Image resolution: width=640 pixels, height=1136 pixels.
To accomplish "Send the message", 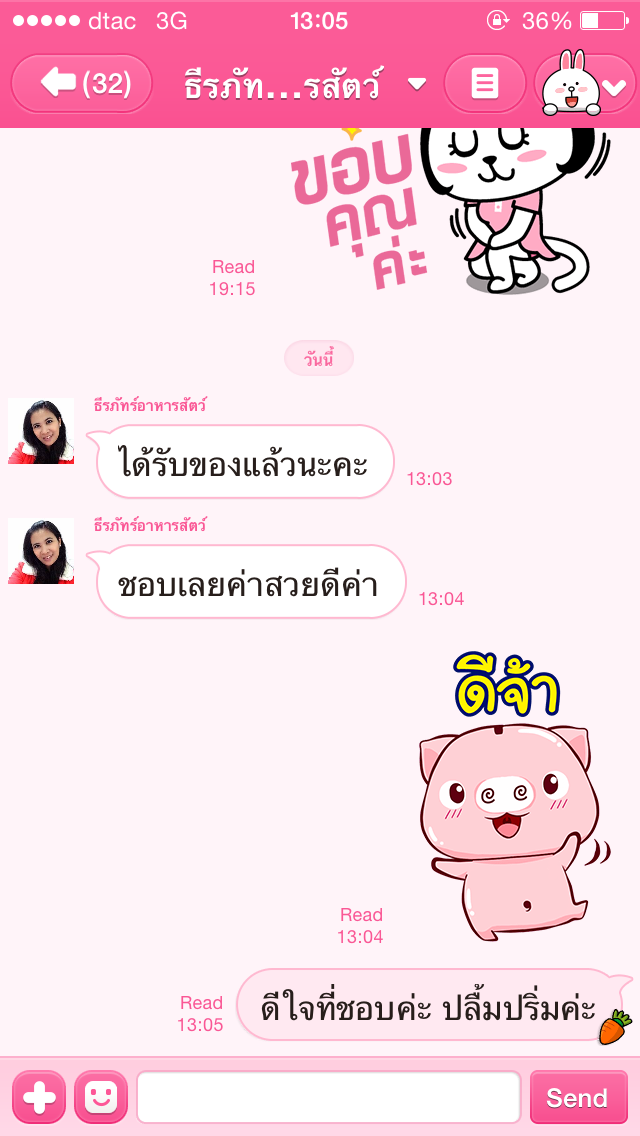I will coord(577,1097).
